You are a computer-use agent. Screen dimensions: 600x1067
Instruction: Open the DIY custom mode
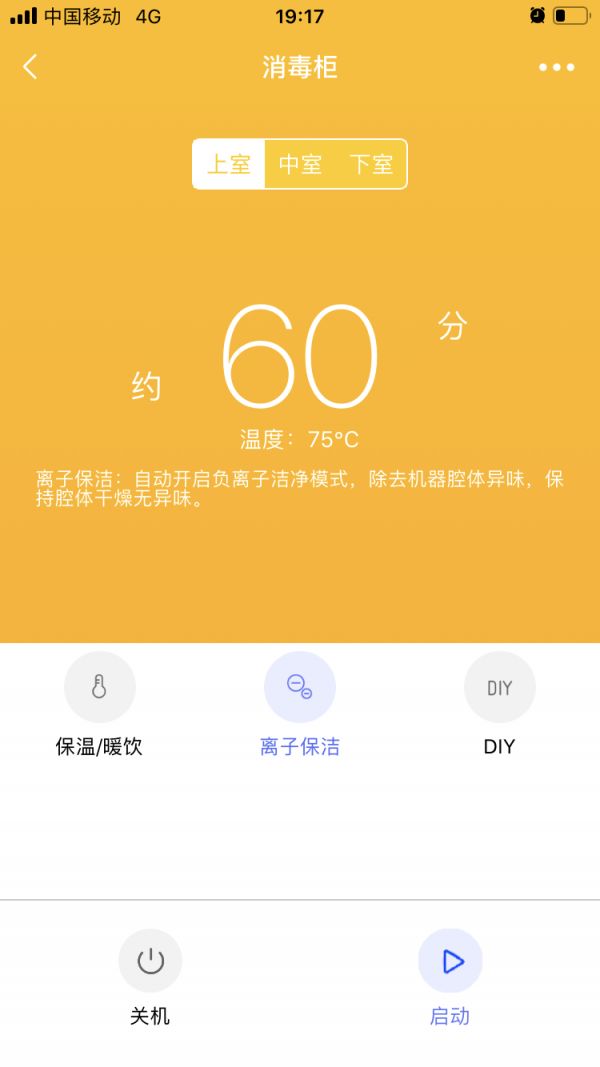coord(499,688)
